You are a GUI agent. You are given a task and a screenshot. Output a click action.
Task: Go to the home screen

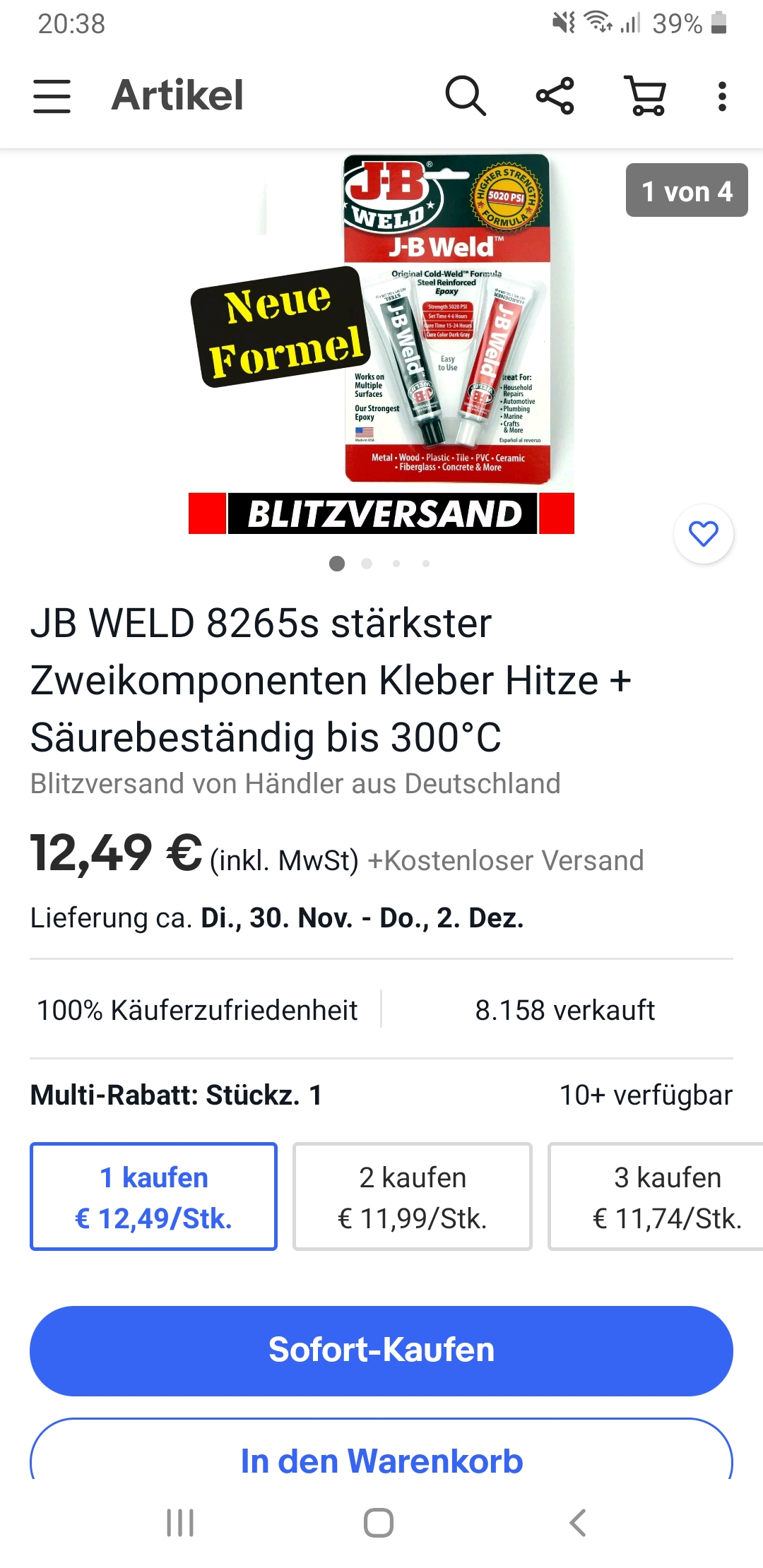tap(379, 1523)
